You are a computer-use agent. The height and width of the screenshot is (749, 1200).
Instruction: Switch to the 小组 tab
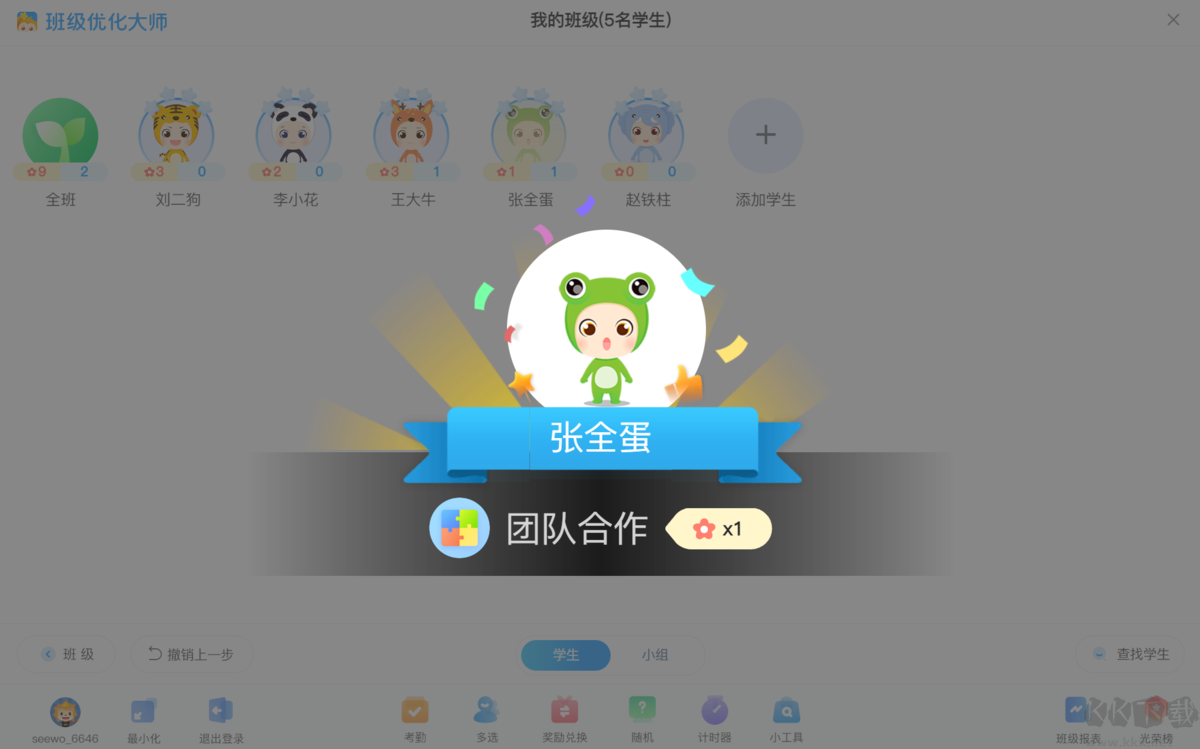pos(655,655)
